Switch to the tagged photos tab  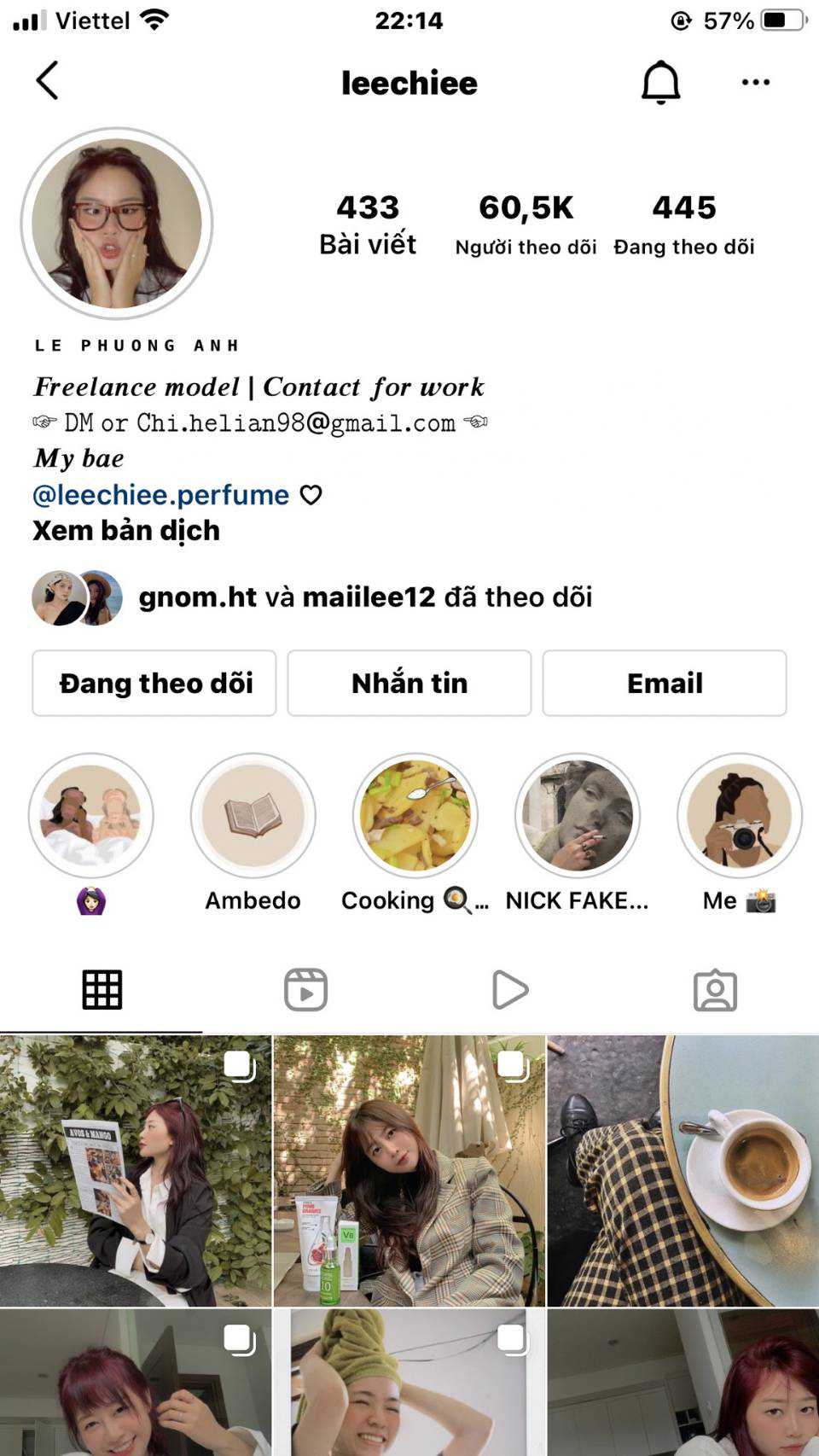pyautogui.click(x=715, y=990)
